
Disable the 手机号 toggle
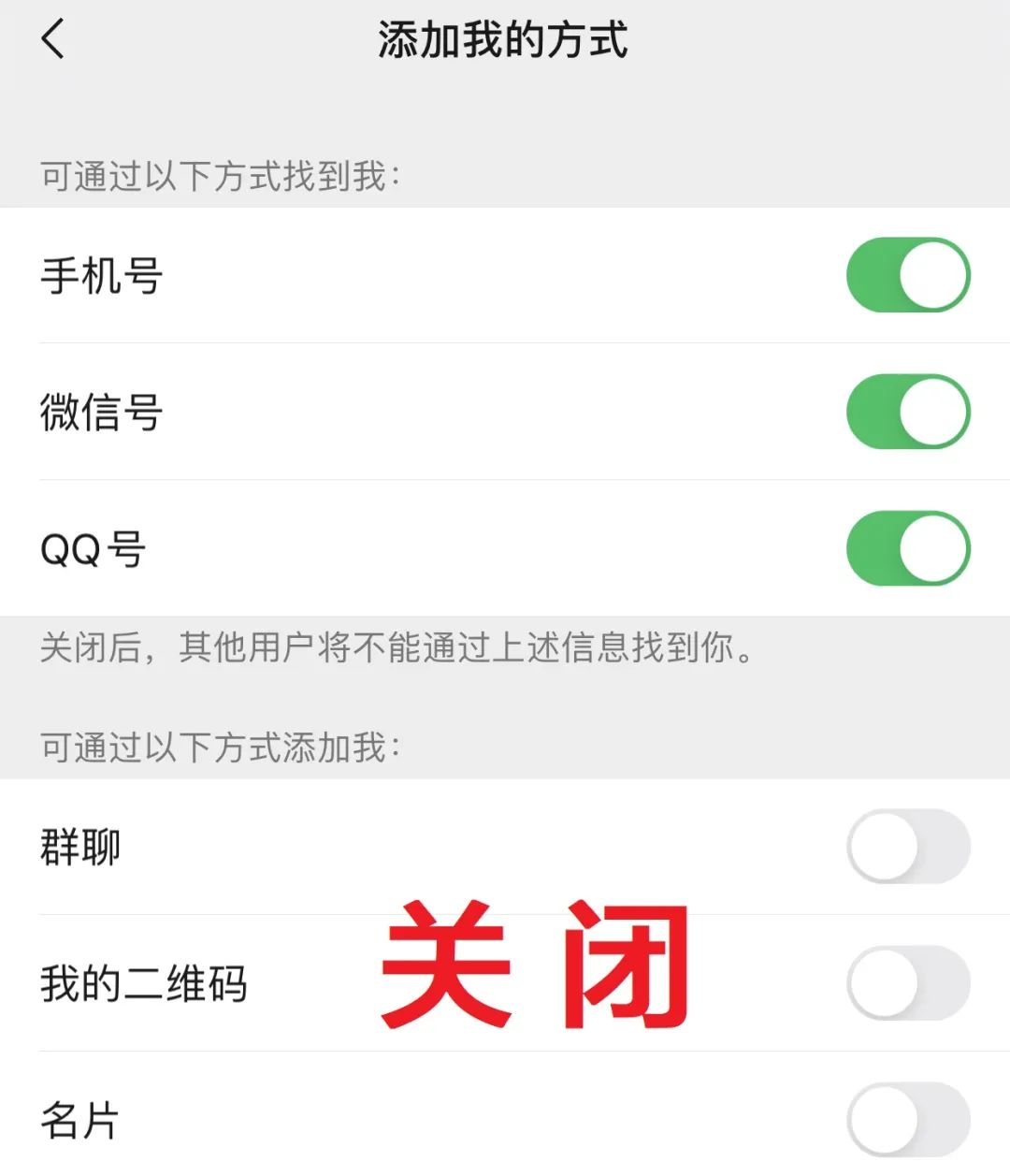(908, 274)
